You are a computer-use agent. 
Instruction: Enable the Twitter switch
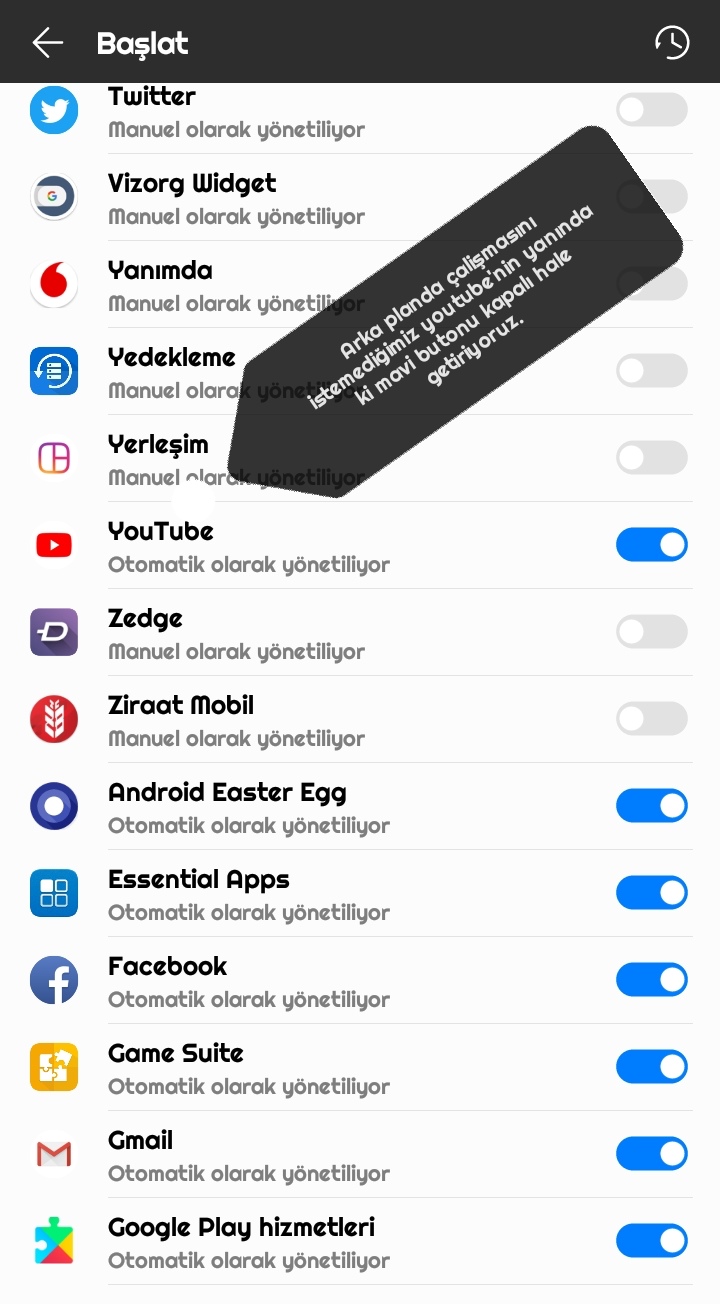tap(651, 110)
